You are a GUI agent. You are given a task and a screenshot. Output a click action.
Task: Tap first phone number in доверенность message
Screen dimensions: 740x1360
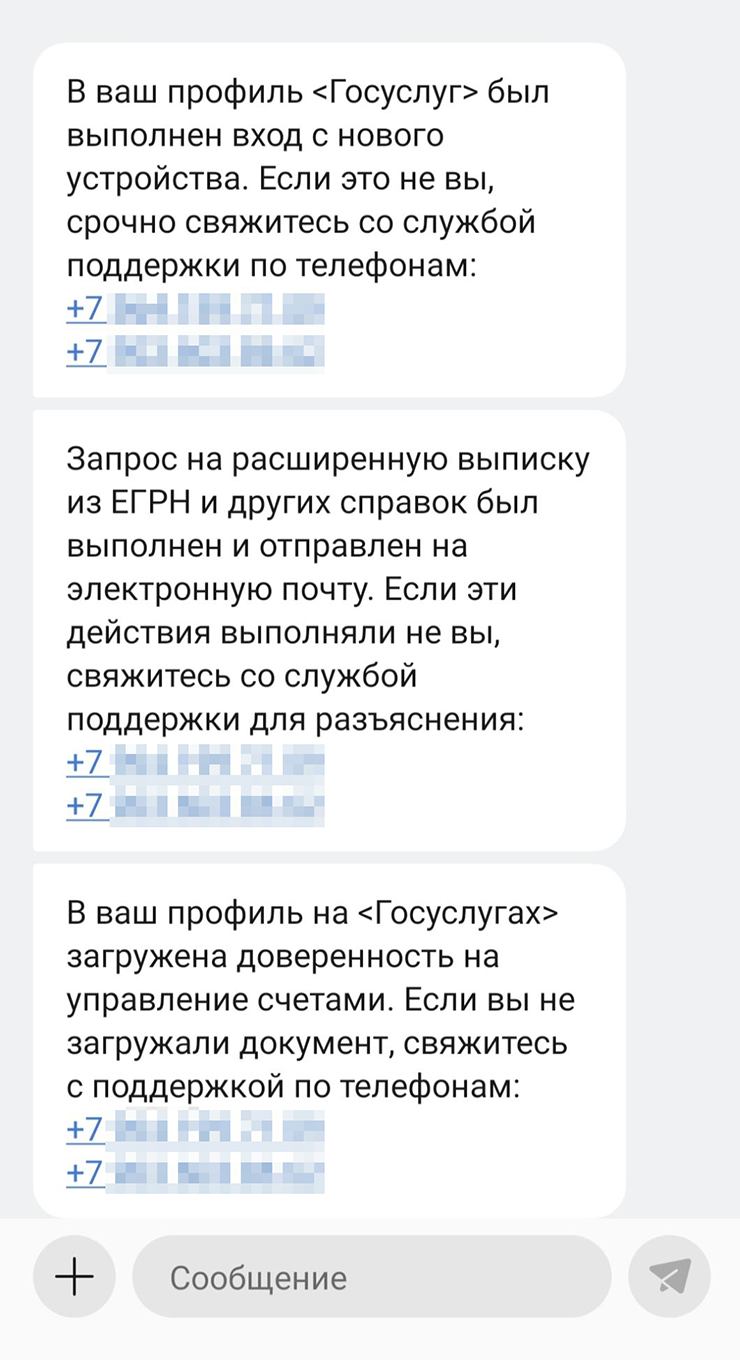tap(195, 1130)
